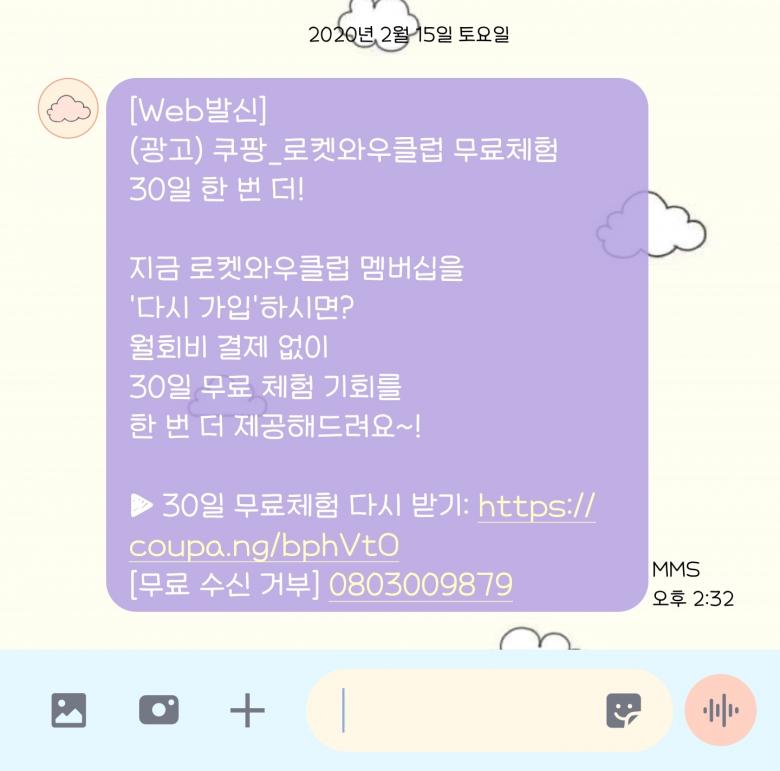The image size is (780, 771).
Task: Open the sender's cloud profile avatar
Action: coord(69,108)
